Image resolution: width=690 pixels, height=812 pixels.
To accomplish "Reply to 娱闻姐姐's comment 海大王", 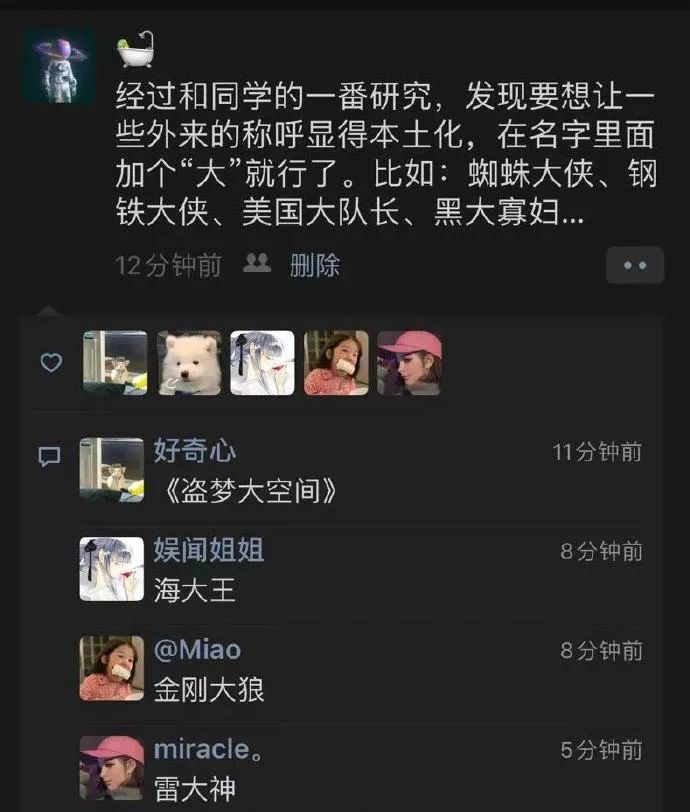I will 195,590.
